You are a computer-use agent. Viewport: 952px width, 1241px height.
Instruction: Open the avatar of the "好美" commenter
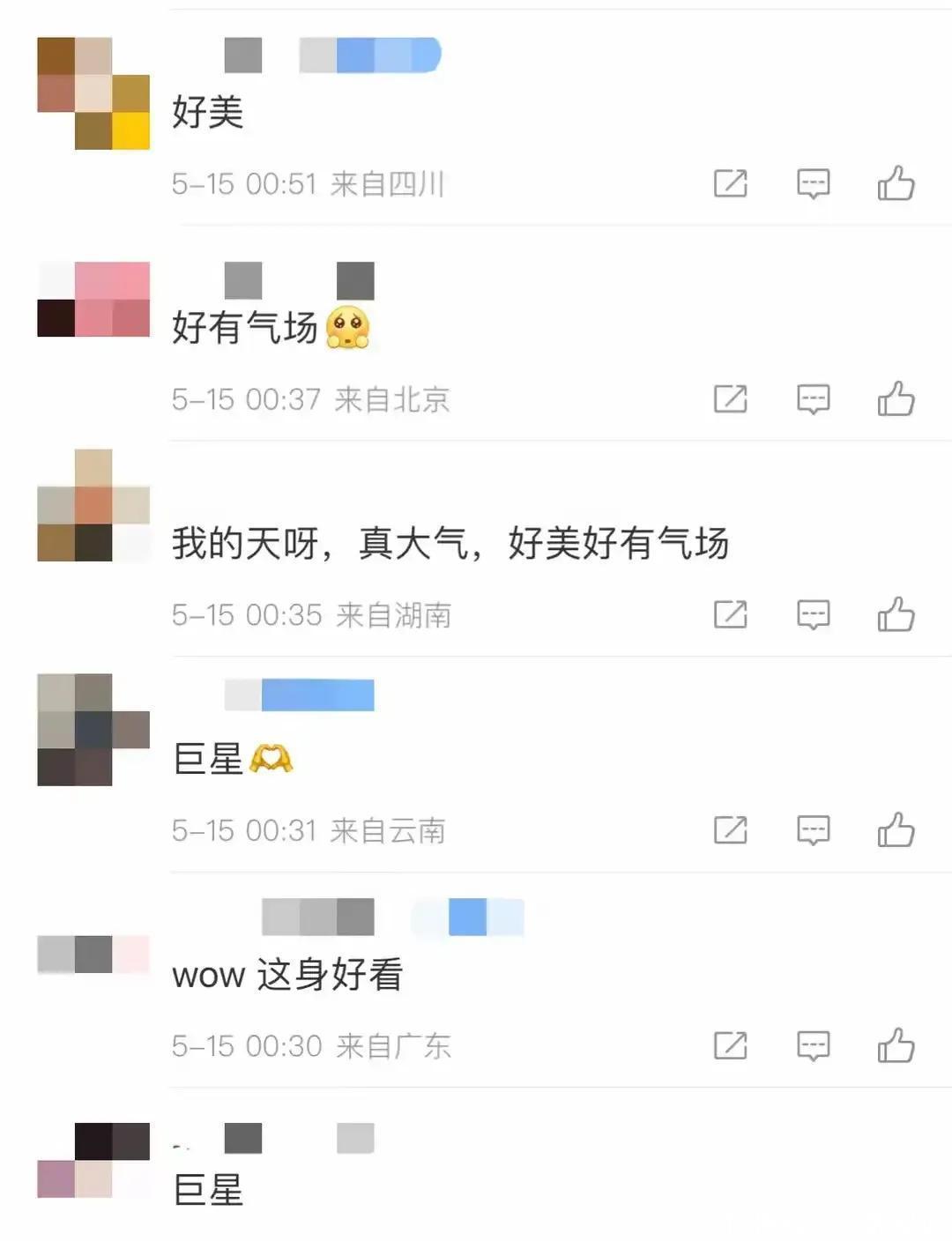93,93
